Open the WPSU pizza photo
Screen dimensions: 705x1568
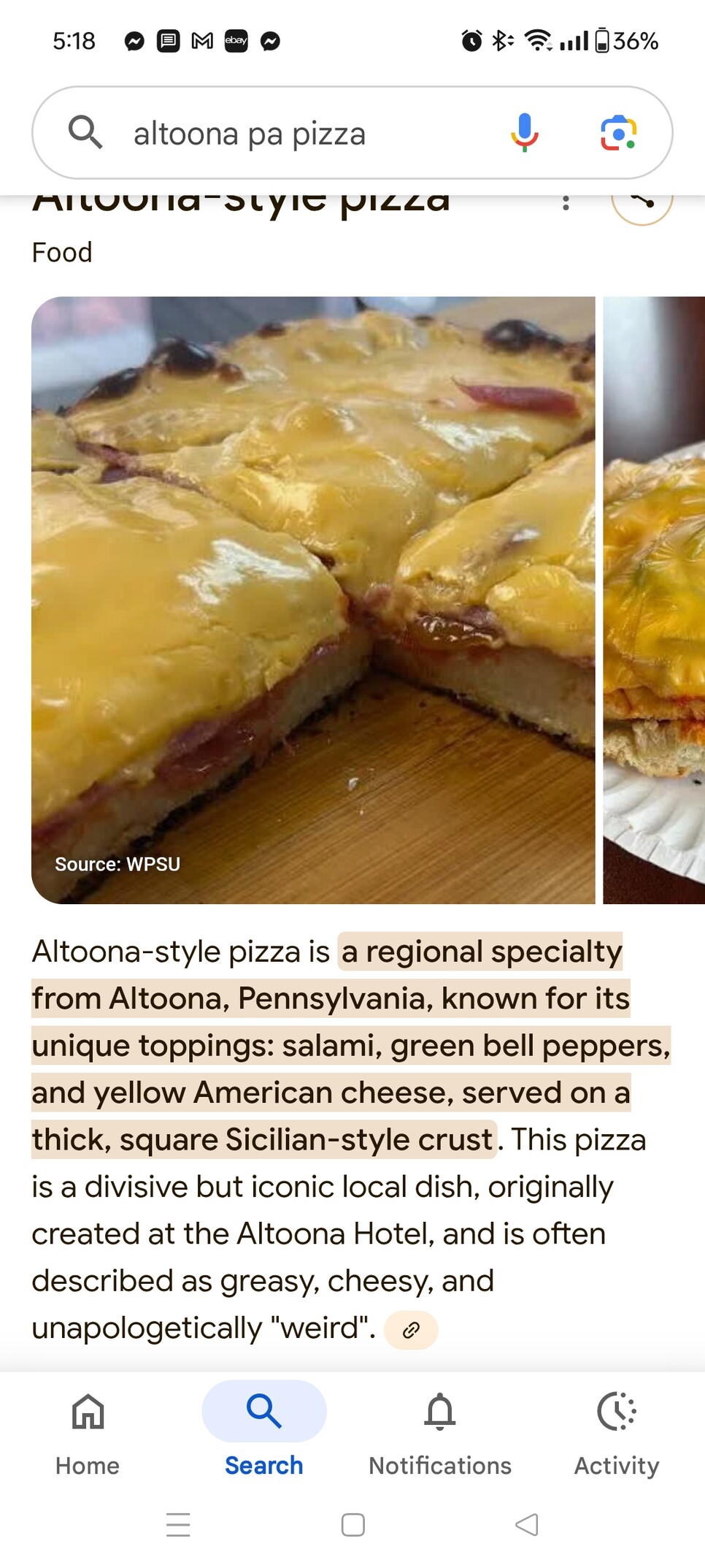[x=313, y=599]
